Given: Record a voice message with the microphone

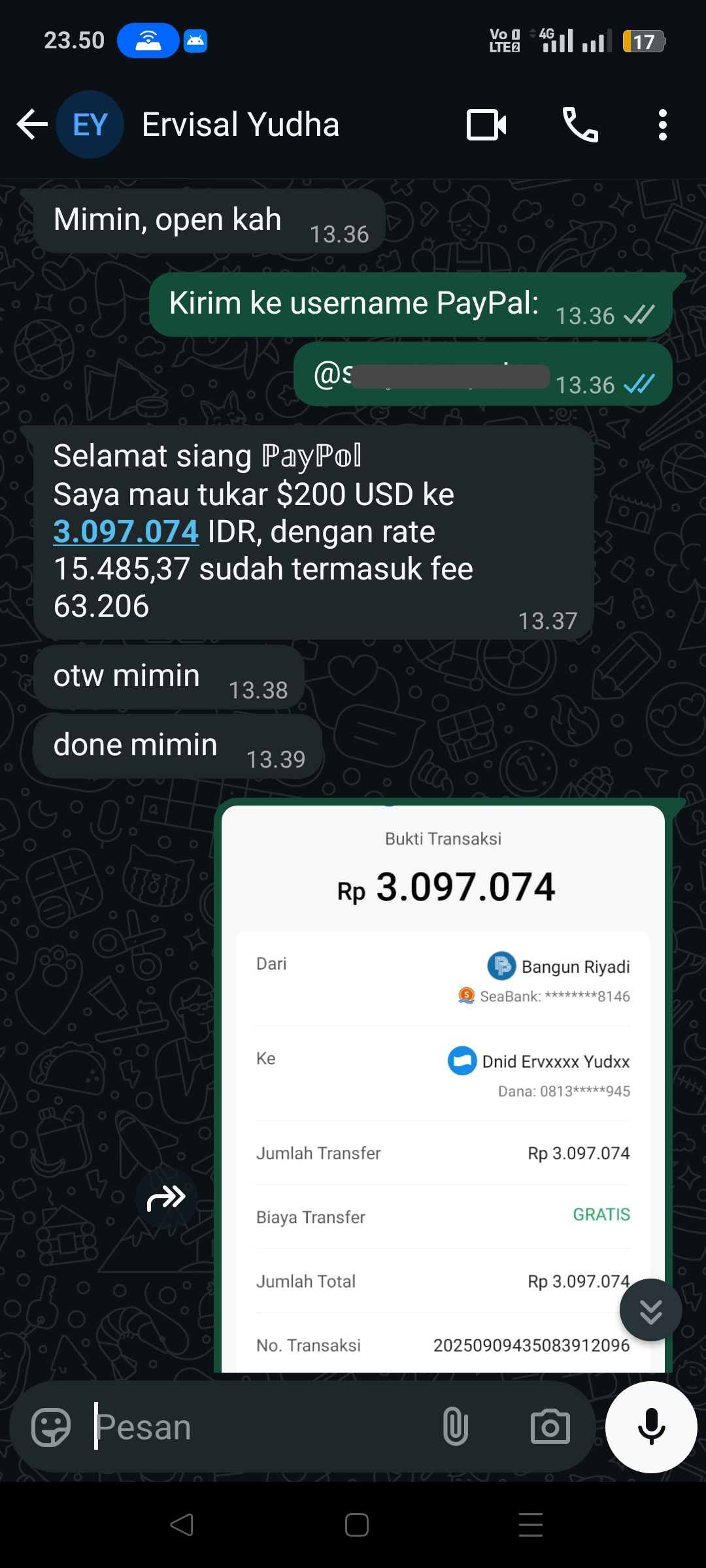Looking at the screenshot, I should 650,1426.
